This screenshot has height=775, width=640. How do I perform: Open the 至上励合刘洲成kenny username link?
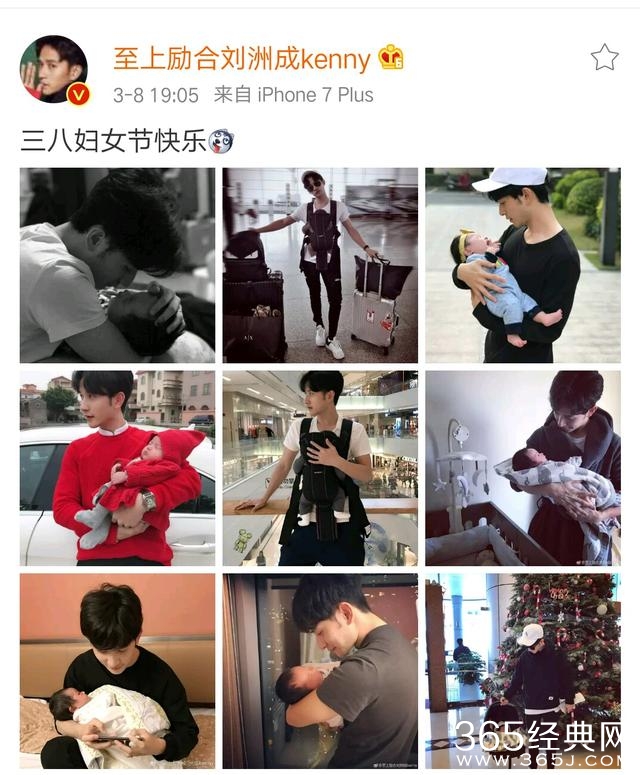(x=241, y=59)
